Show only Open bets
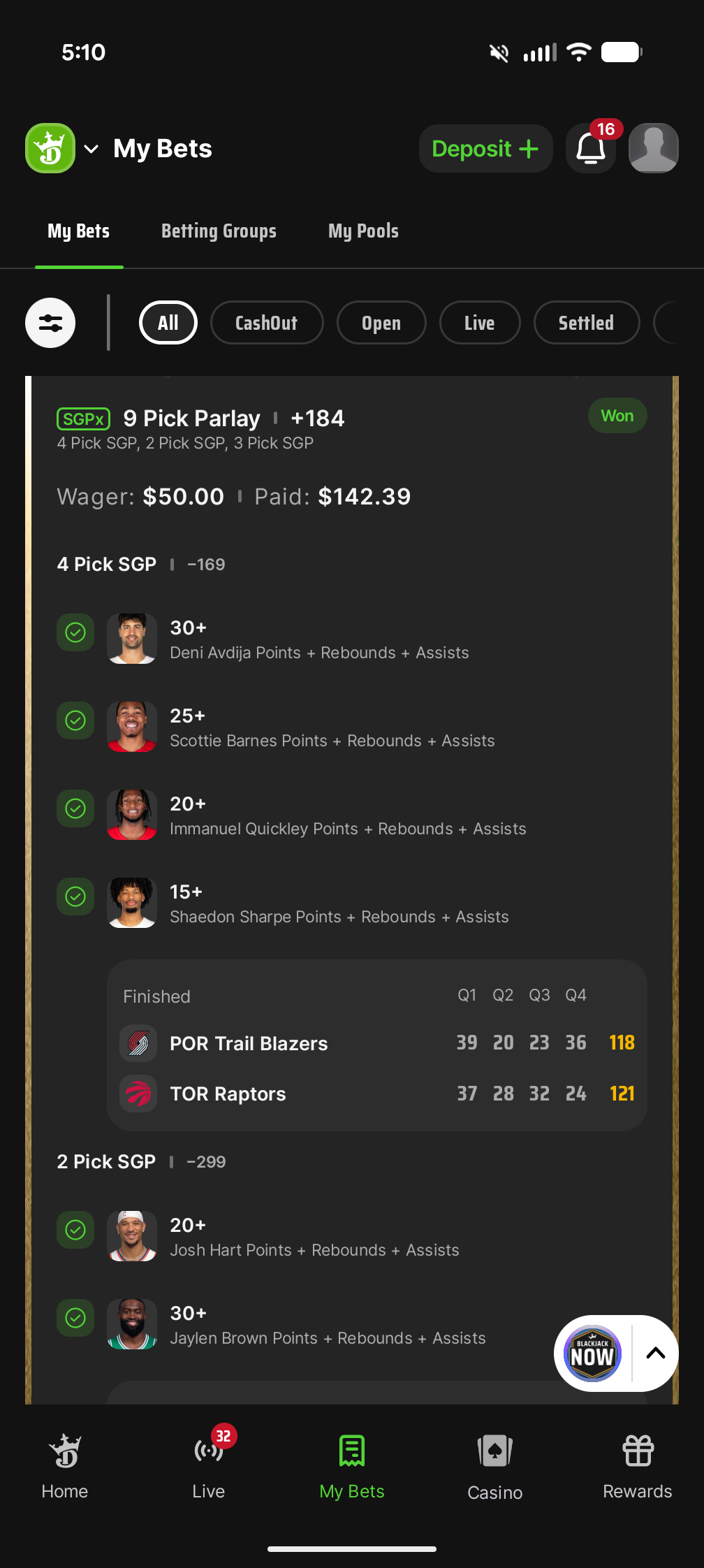Image resolution: width=704 pixels, height=1568 pixels. (x=381, y=323)
